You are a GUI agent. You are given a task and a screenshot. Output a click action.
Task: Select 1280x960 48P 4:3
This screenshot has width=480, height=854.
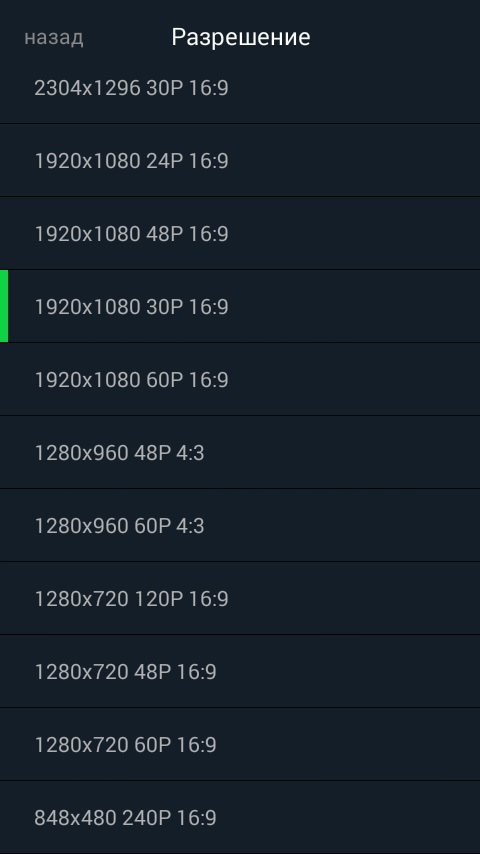(x=240, y=453)
